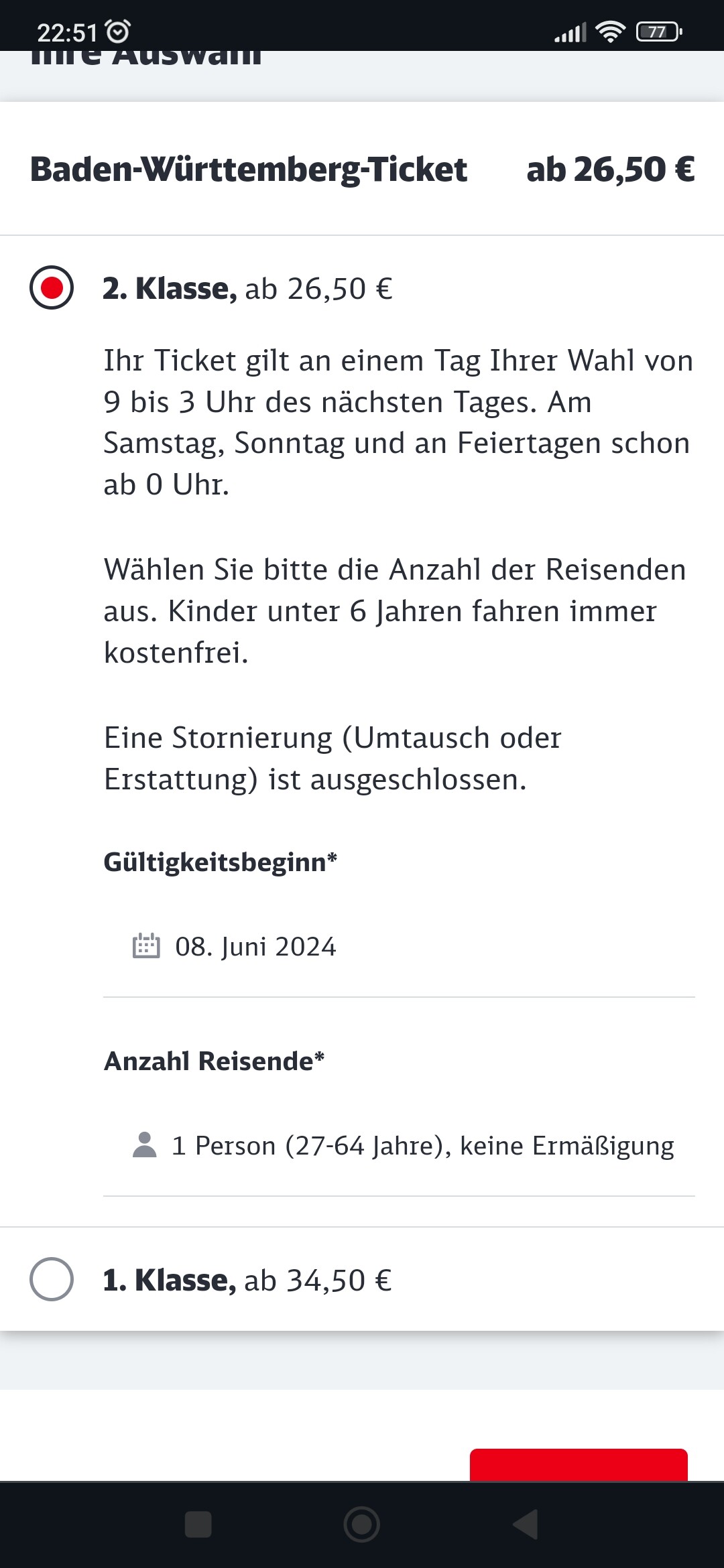
Task: Select the 2. Klasse radio option
Action: click(52, 287)
